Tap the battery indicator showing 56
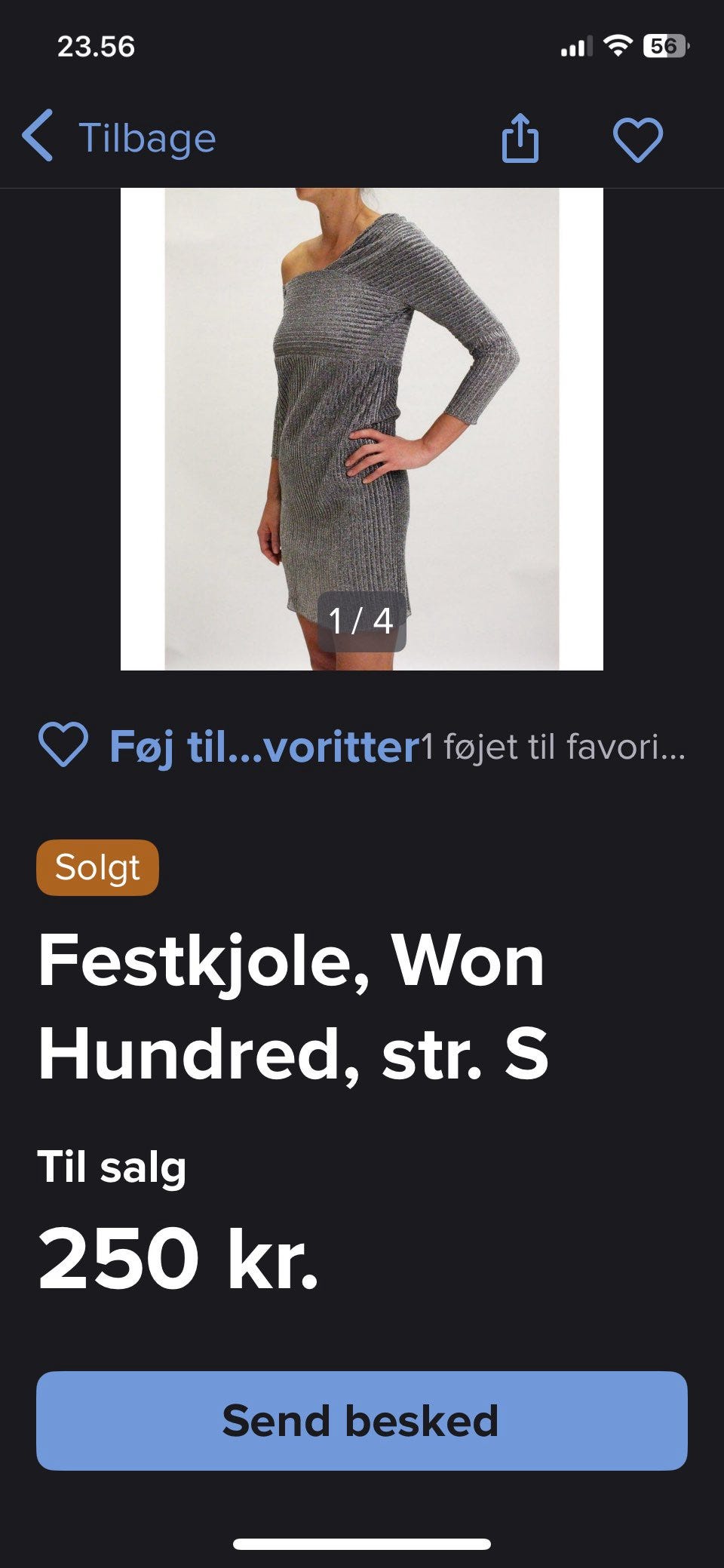Screen dimensions: 724x1568 click(x=662, y=47)
